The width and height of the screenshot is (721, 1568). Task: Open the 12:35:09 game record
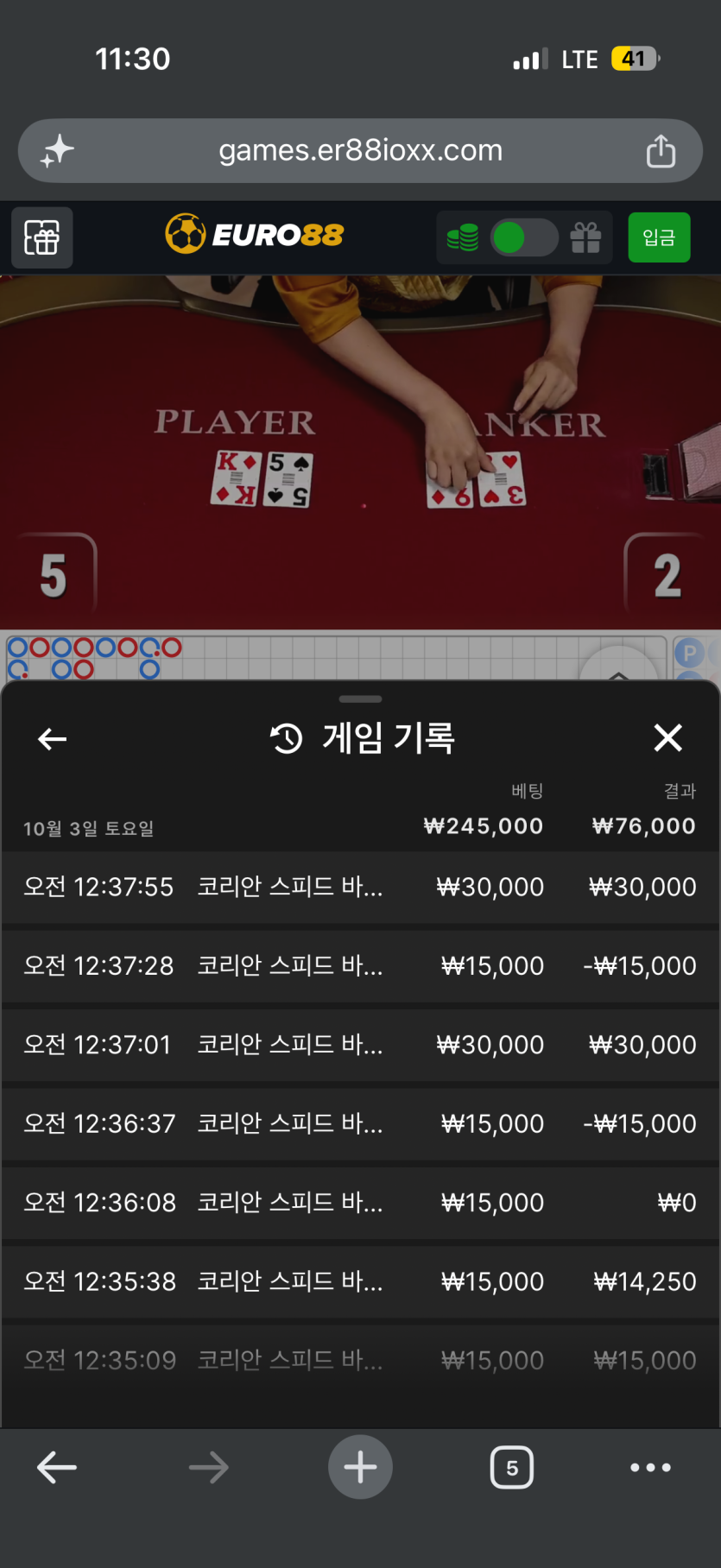click(360, 1361)
